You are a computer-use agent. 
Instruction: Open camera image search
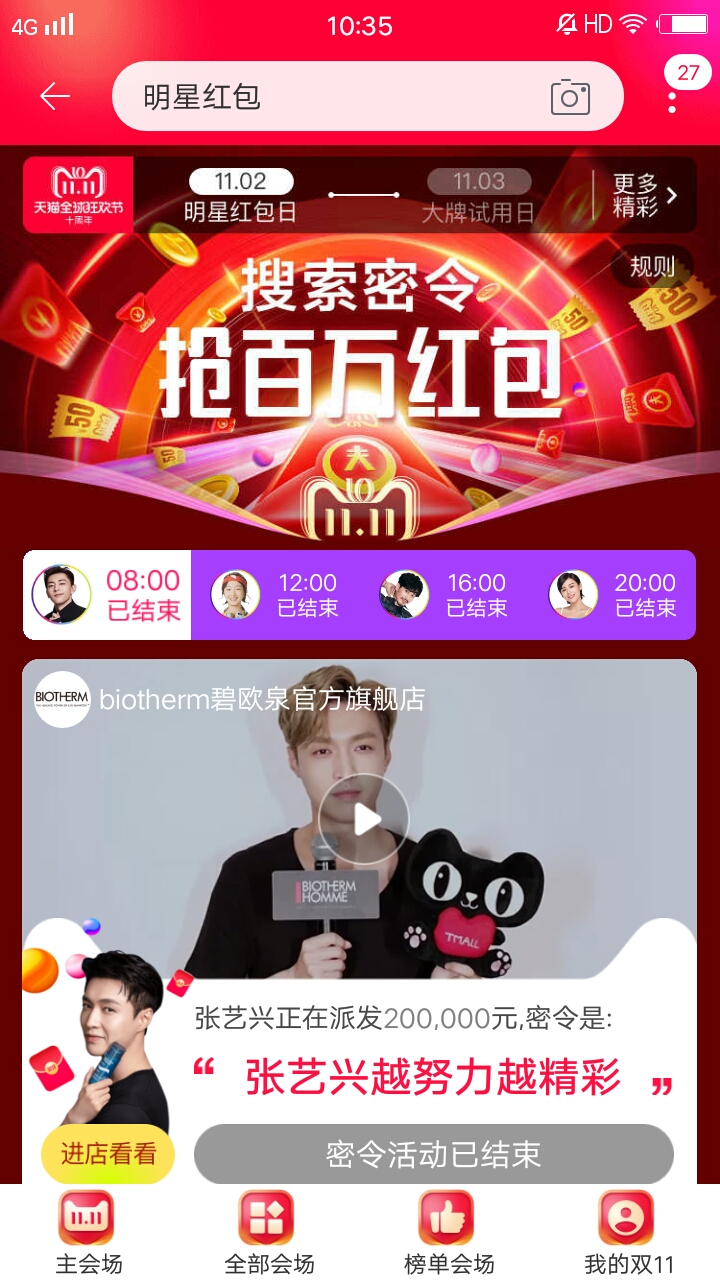570,97
